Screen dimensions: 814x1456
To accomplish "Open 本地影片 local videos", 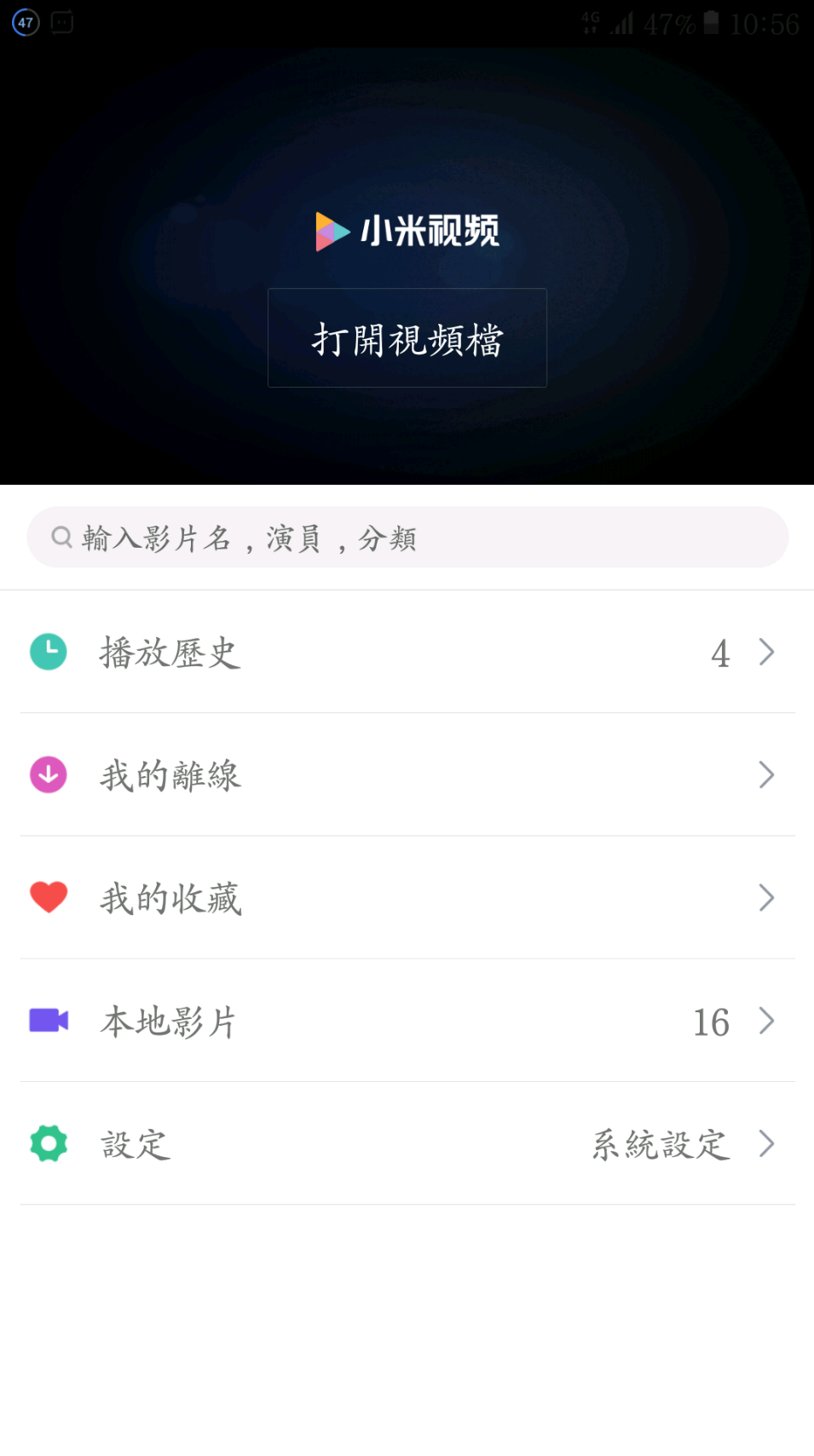I will (407, 1020).
